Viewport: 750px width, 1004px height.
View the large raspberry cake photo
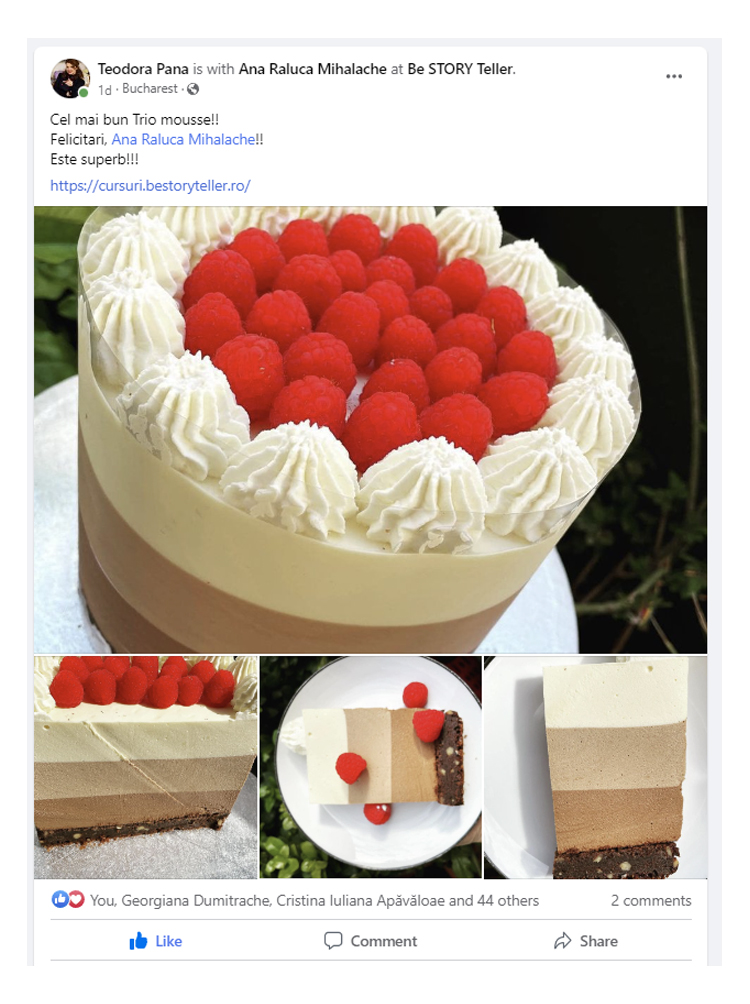pyautogui.click(x=370, y=430)
